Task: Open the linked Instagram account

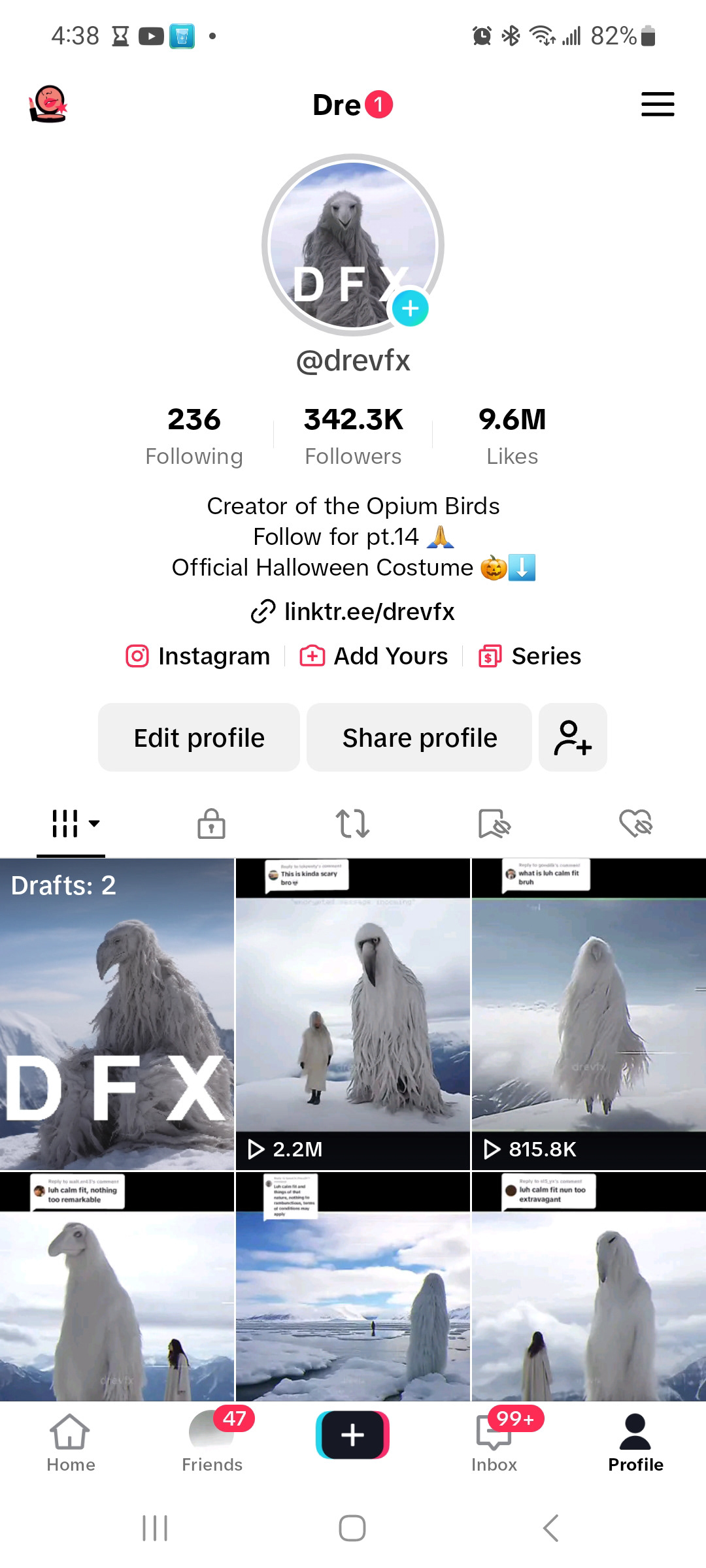Action: click(x=198, y=656)
